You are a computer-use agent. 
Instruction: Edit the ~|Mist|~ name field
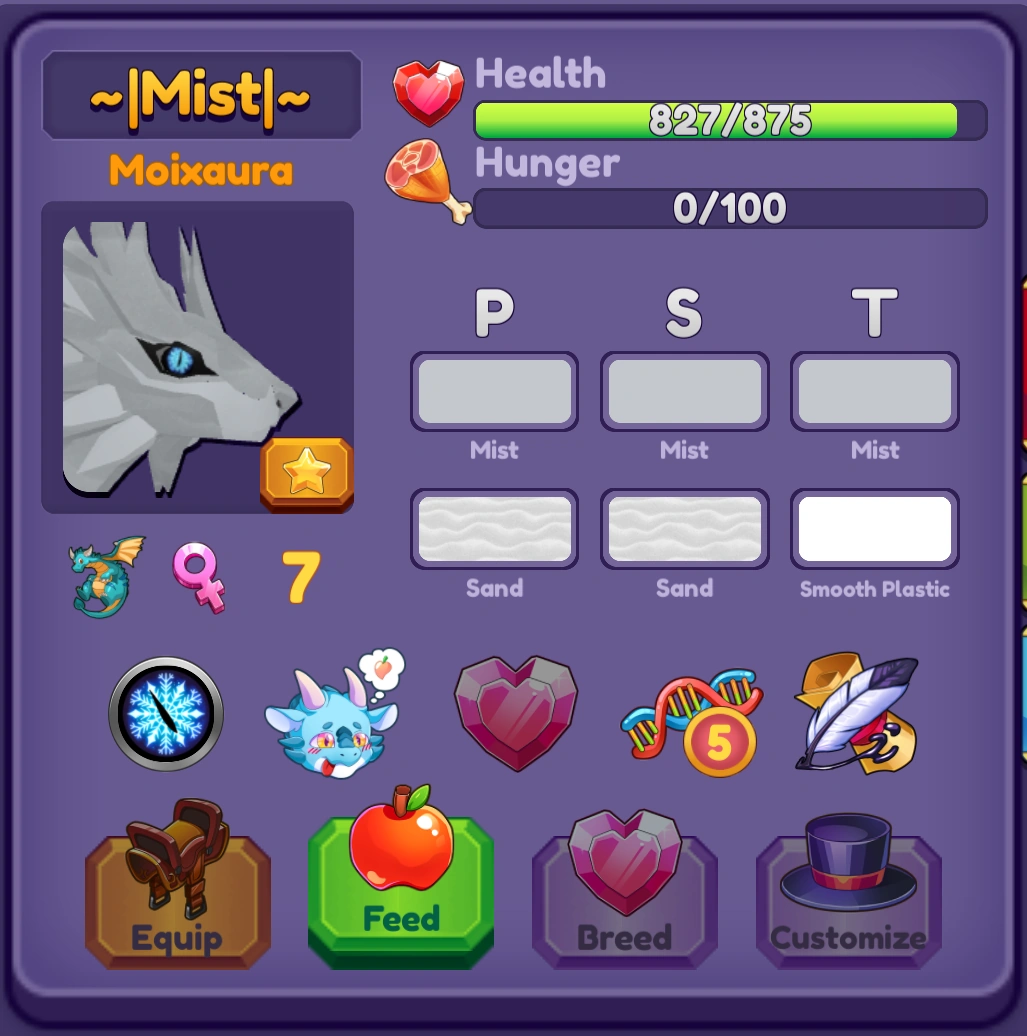[x=200, y=96]
